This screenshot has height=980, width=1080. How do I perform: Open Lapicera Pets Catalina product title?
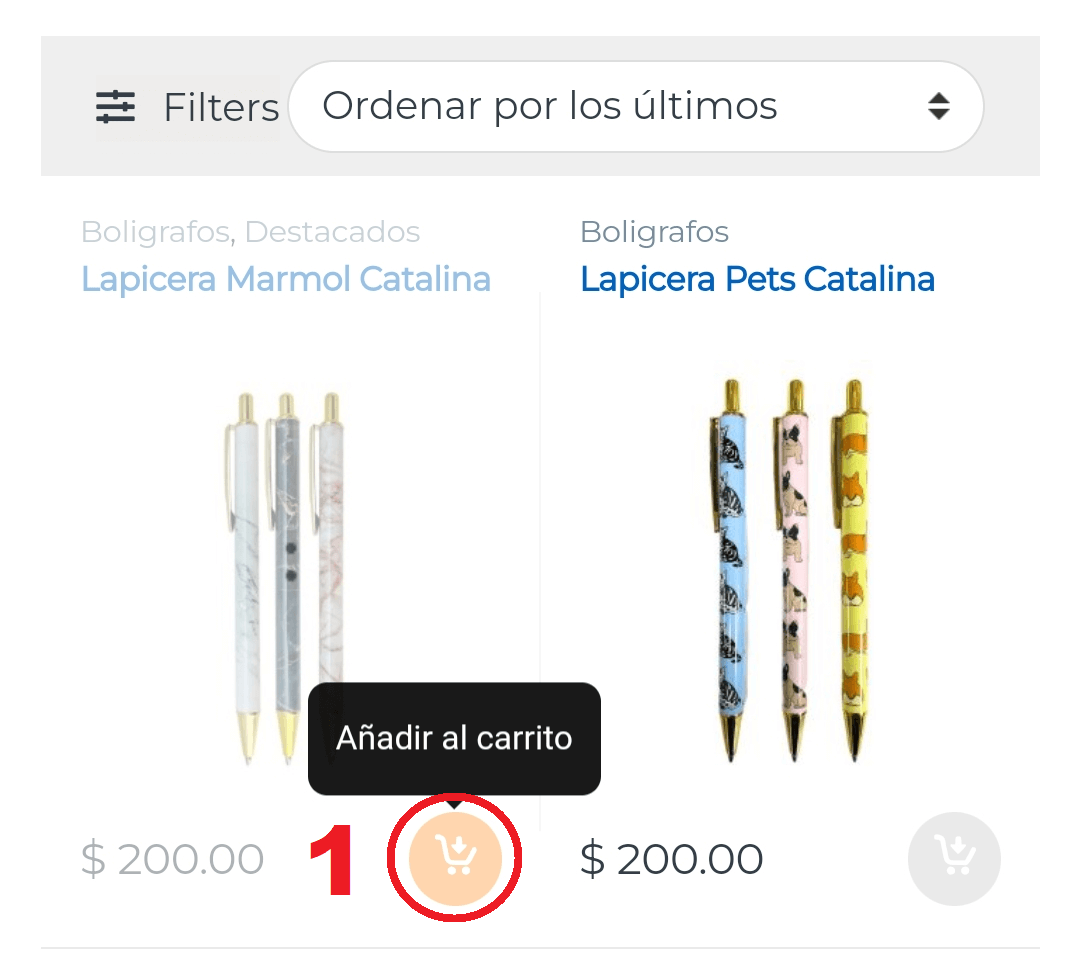coord(757,279)
